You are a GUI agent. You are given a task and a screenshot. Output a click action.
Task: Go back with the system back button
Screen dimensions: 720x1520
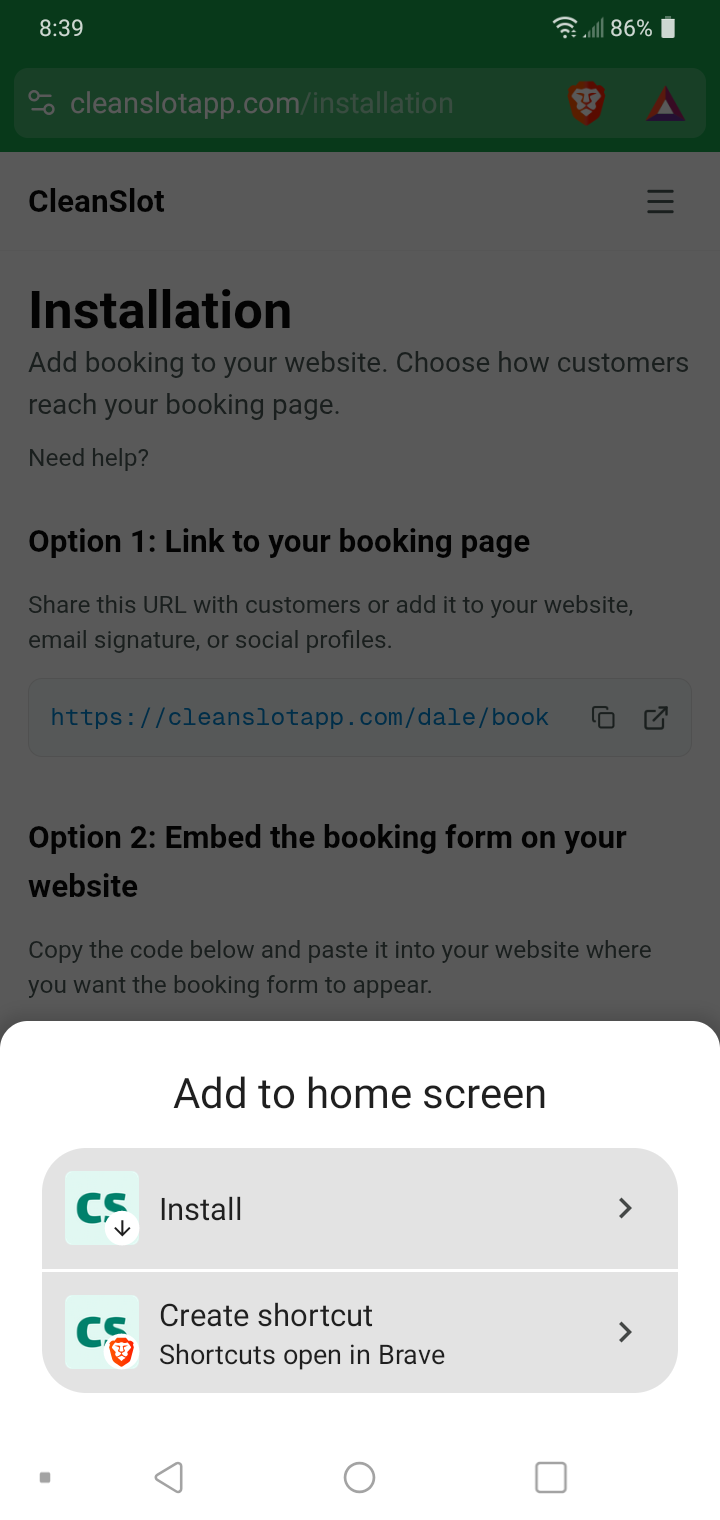[x=169, y=1477]
